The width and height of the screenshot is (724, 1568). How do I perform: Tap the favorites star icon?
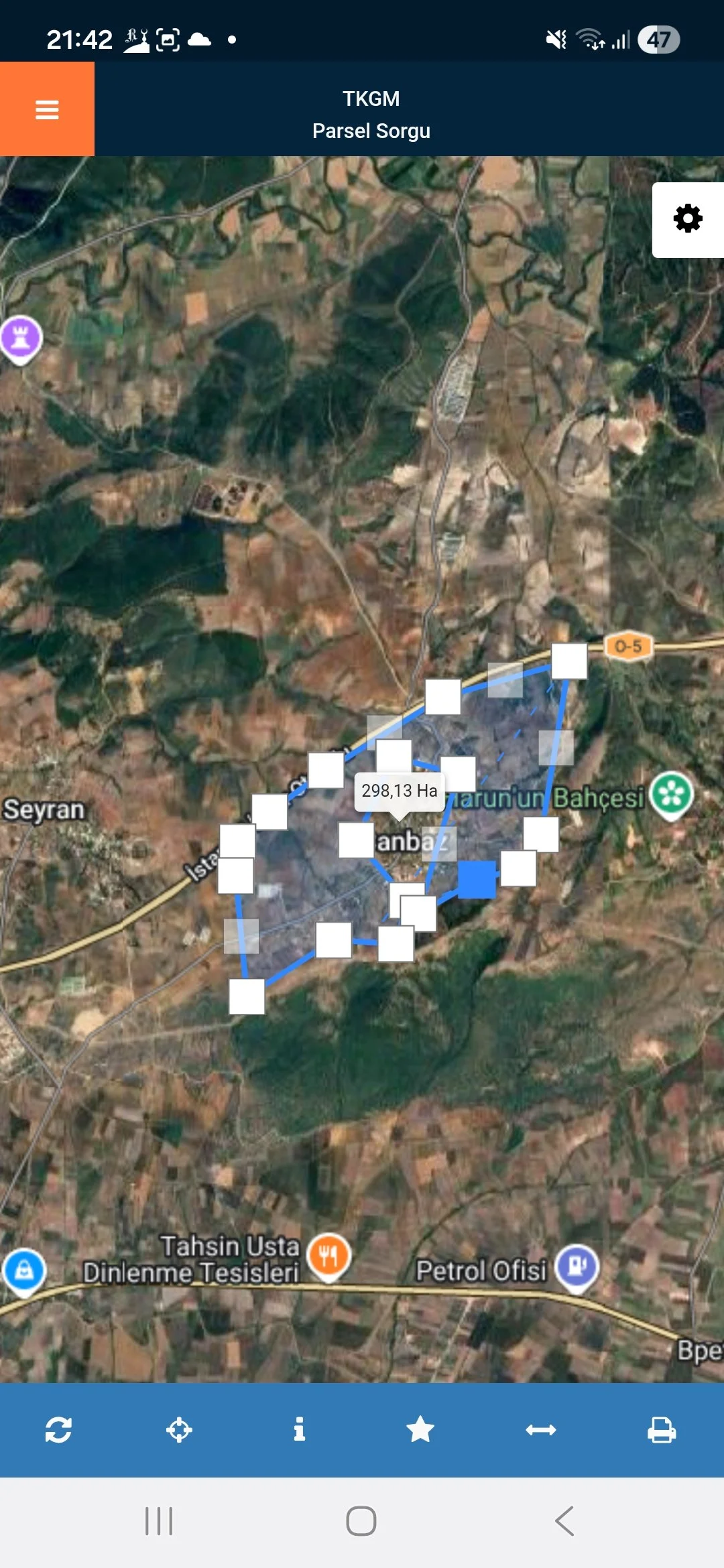(420, 1429)
